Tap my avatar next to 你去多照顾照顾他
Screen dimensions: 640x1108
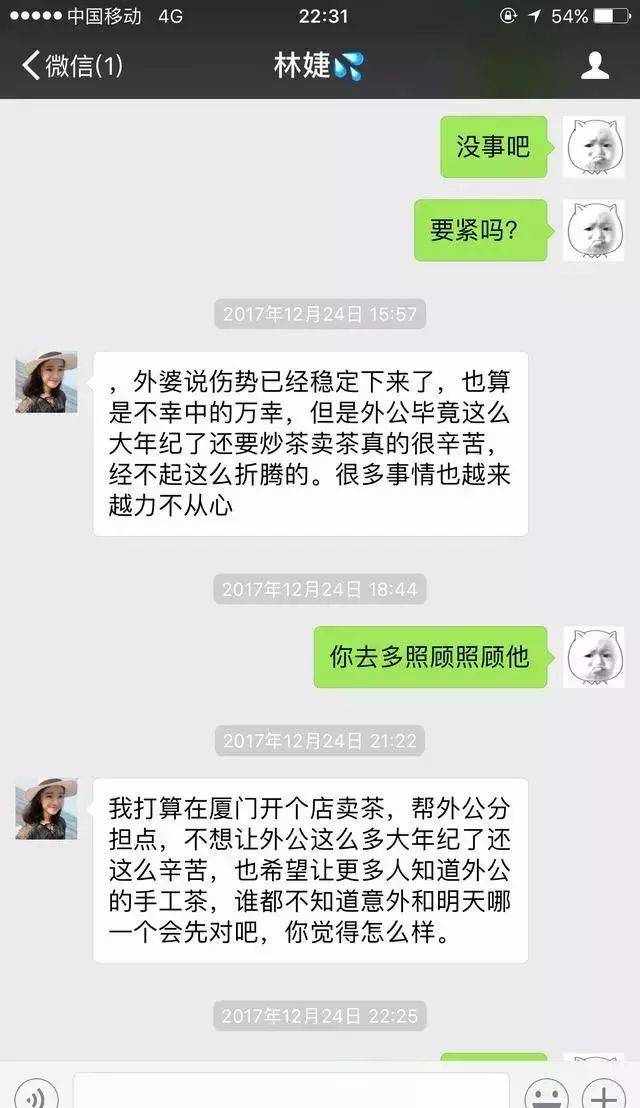[x=594, y=657]
